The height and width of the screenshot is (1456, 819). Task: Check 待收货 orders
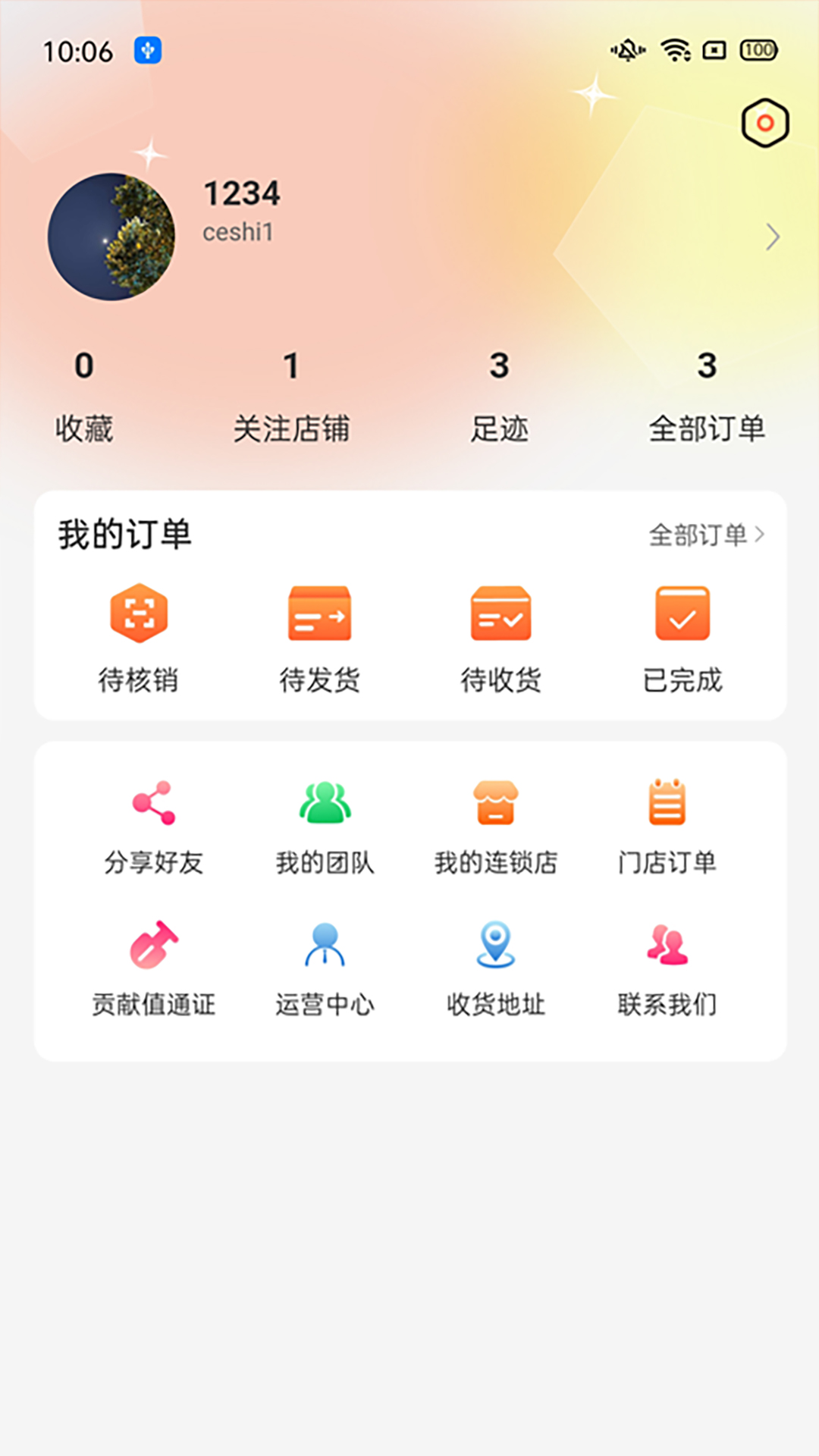click(500, 638)
